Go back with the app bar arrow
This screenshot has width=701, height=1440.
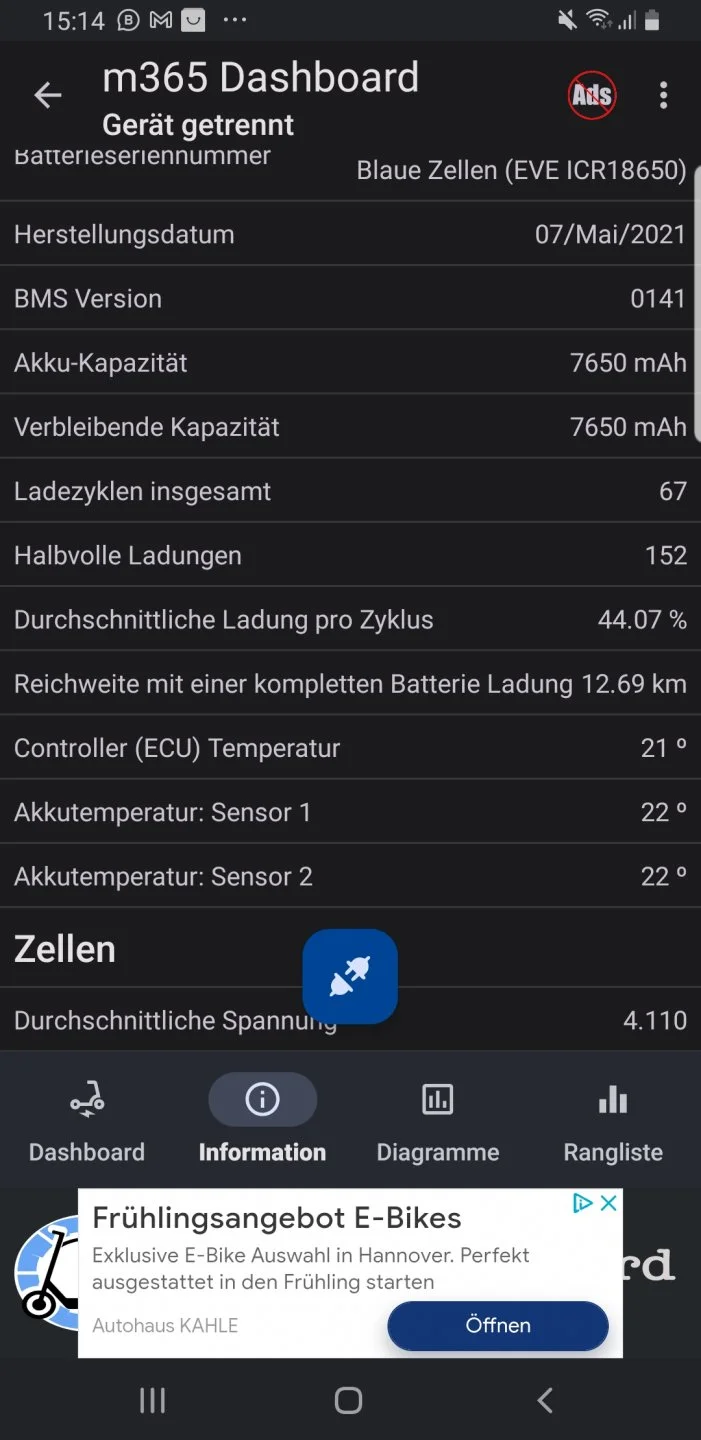(47, 95)
